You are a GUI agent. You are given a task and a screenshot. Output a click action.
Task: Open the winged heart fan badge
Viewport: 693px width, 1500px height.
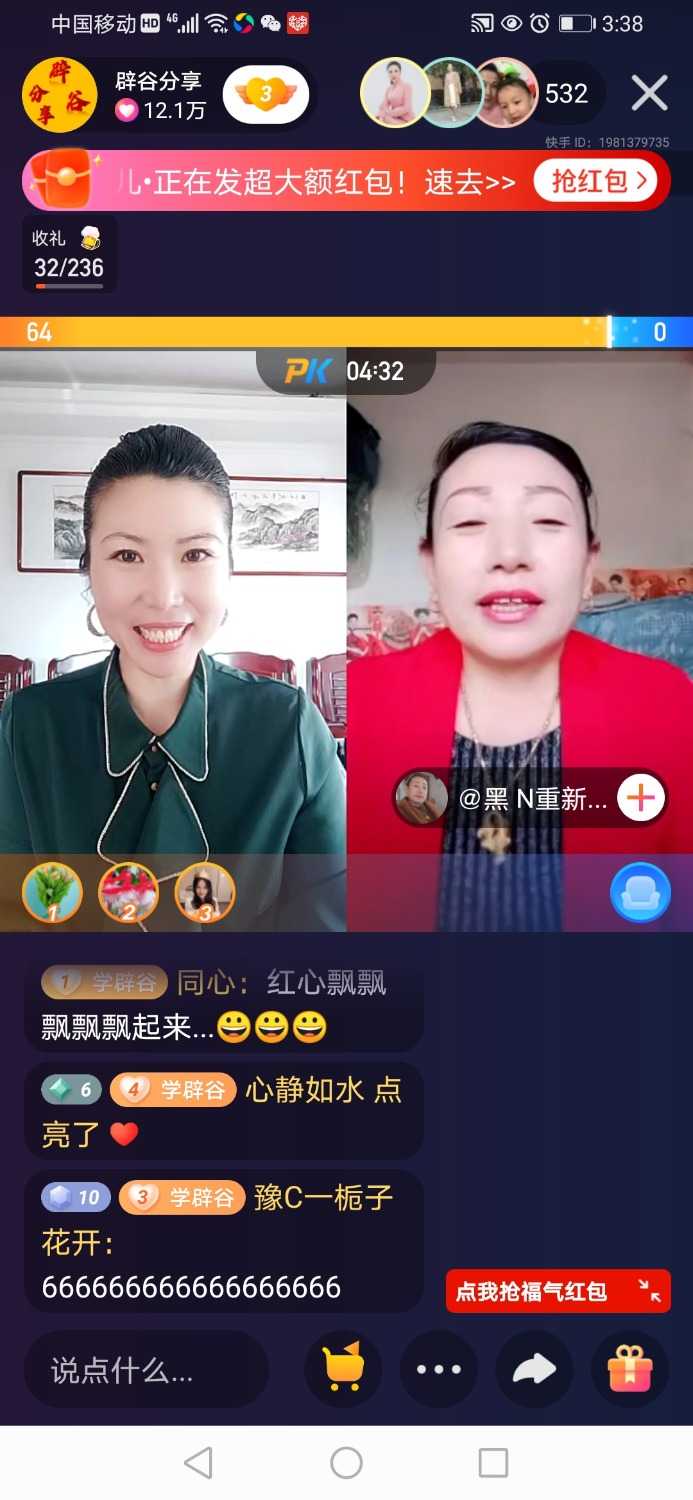pos(266,95)
